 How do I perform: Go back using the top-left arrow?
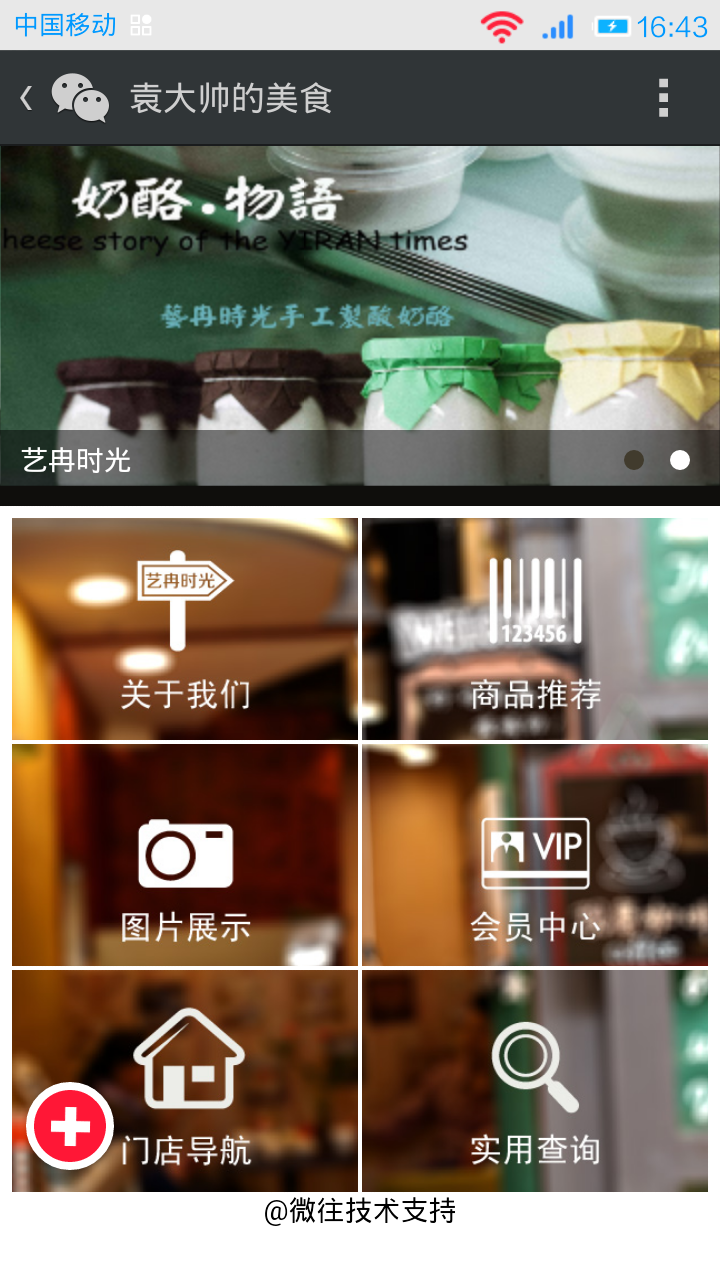tap(27, 98)
